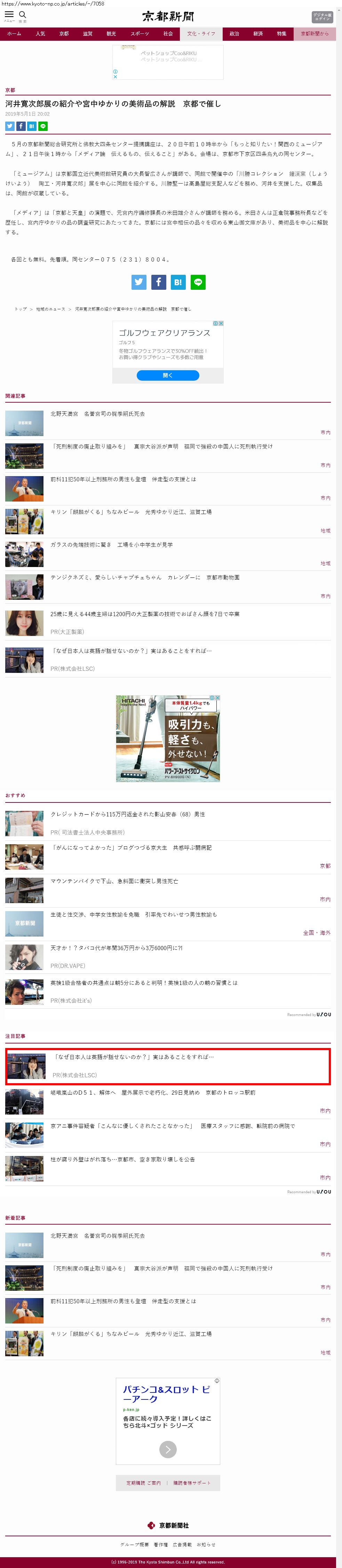Open the 著作権 footer link
This screenshot has width=342, height=1568.
pos(161,1544)
